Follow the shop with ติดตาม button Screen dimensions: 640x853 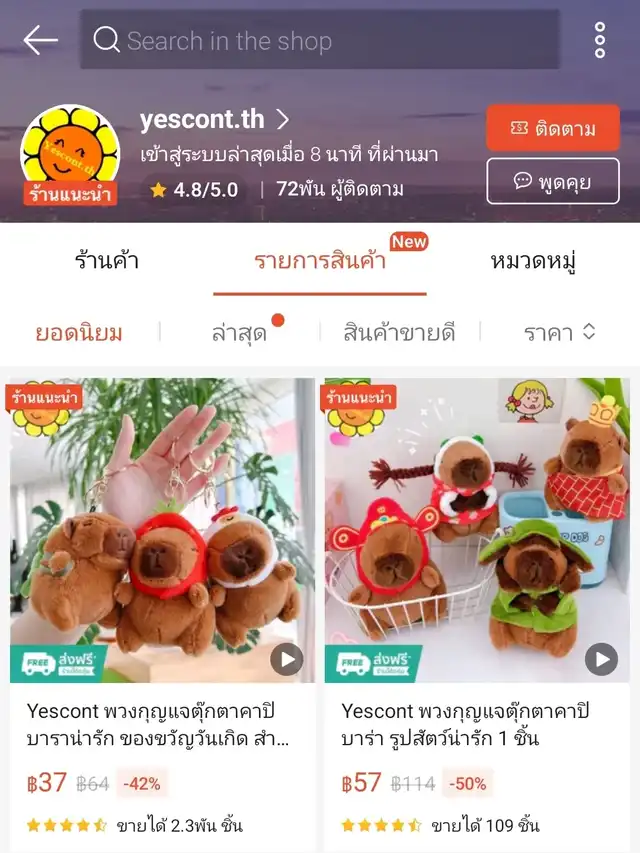[553, 129]
